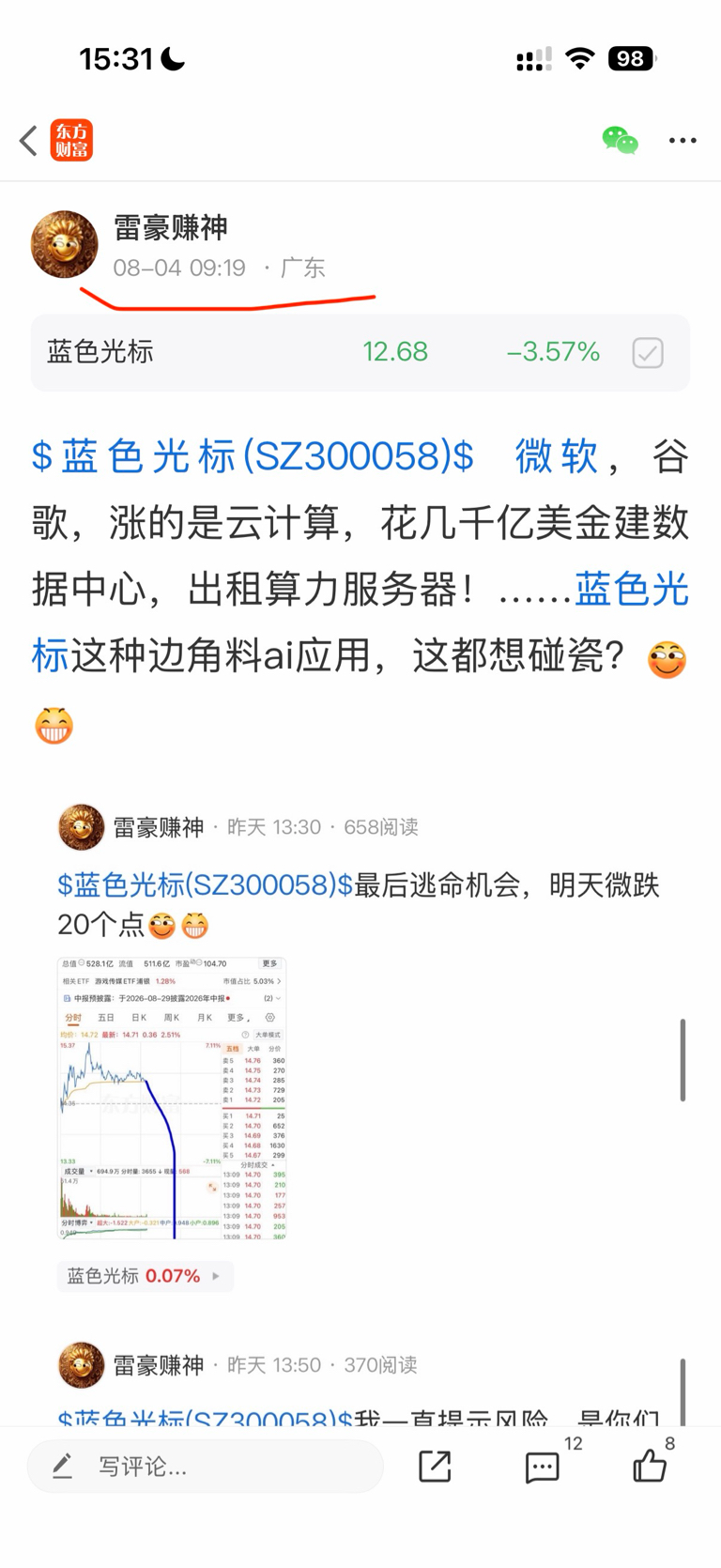Toggle the checkbox on the 蓝色光标 stock card
Screen dimensions: 721x1568
click(648, 353)
